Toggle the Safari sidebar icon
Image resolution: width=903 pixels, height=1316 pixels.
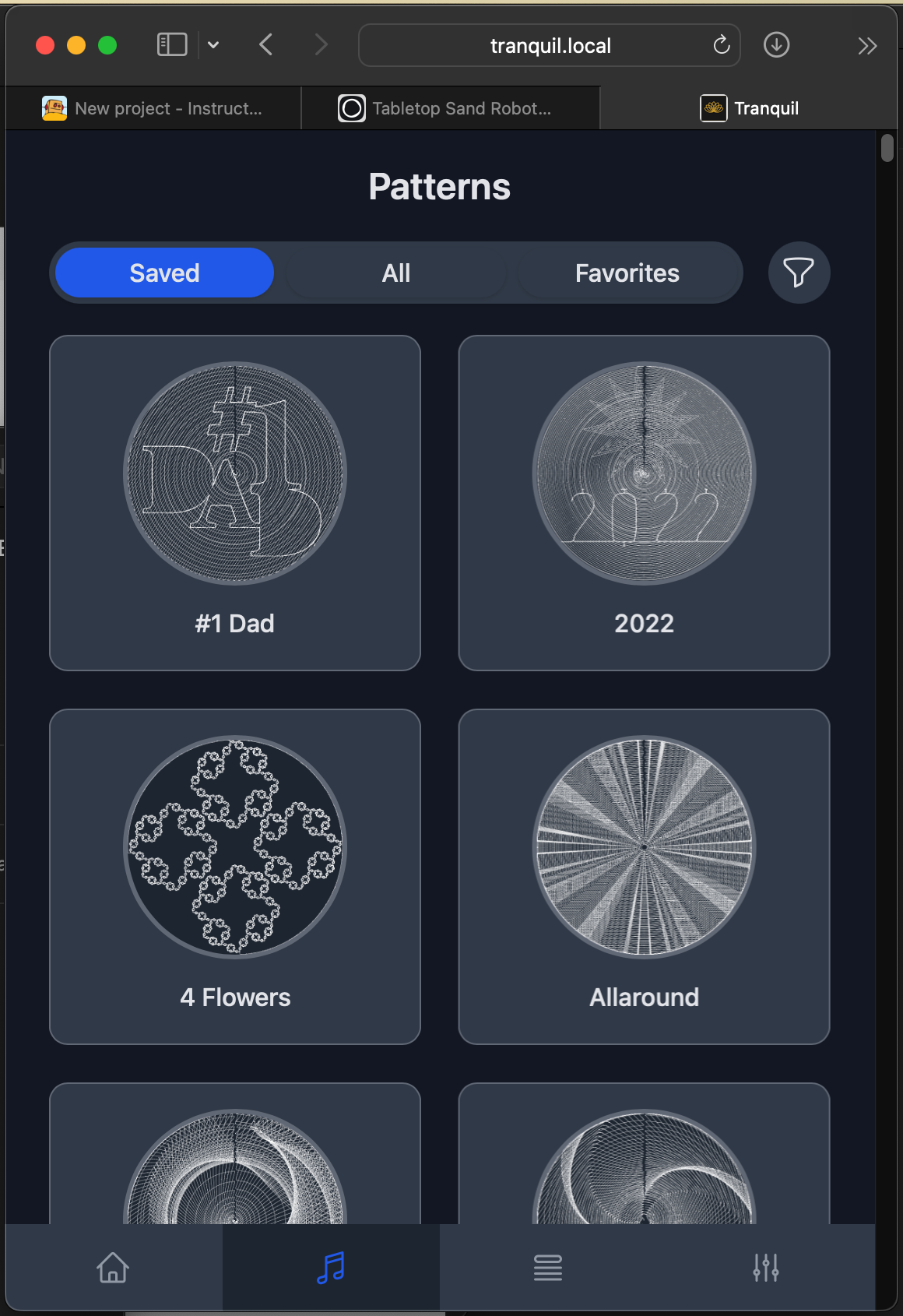(x=172, y=44)
